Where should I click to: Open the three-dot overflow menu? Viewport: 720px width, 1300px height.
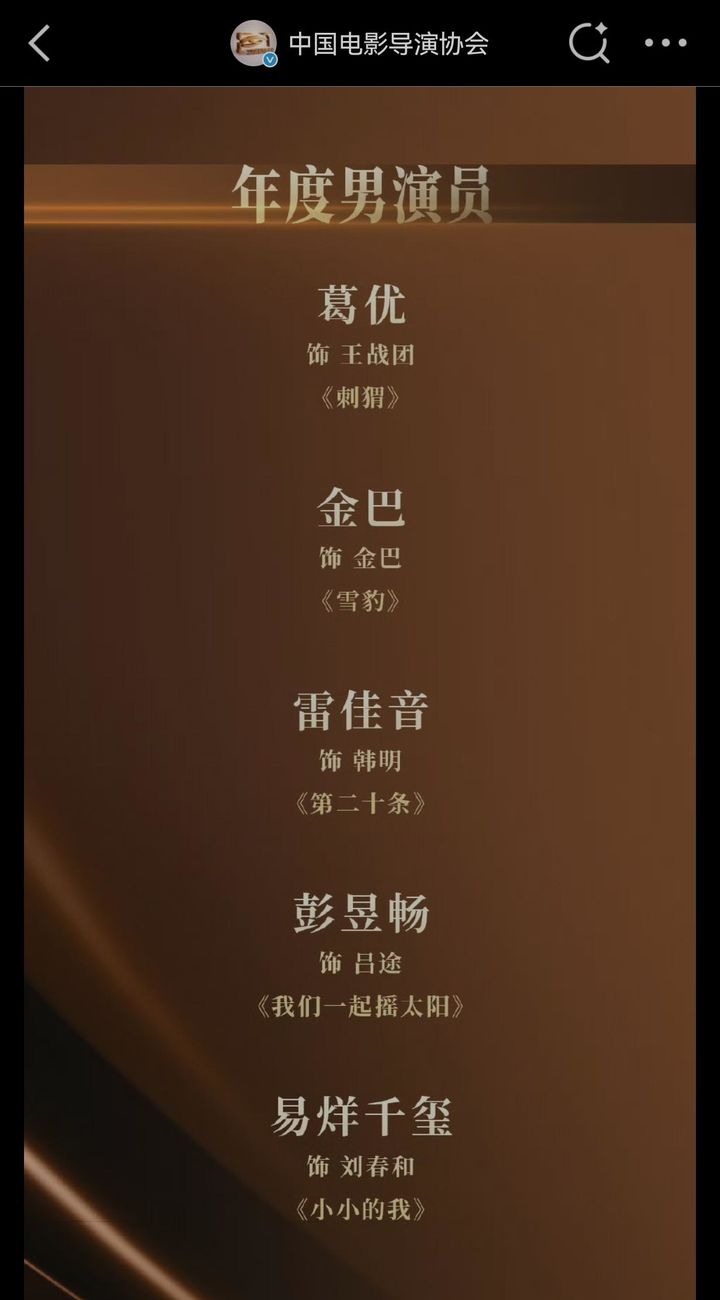point(665,43)
